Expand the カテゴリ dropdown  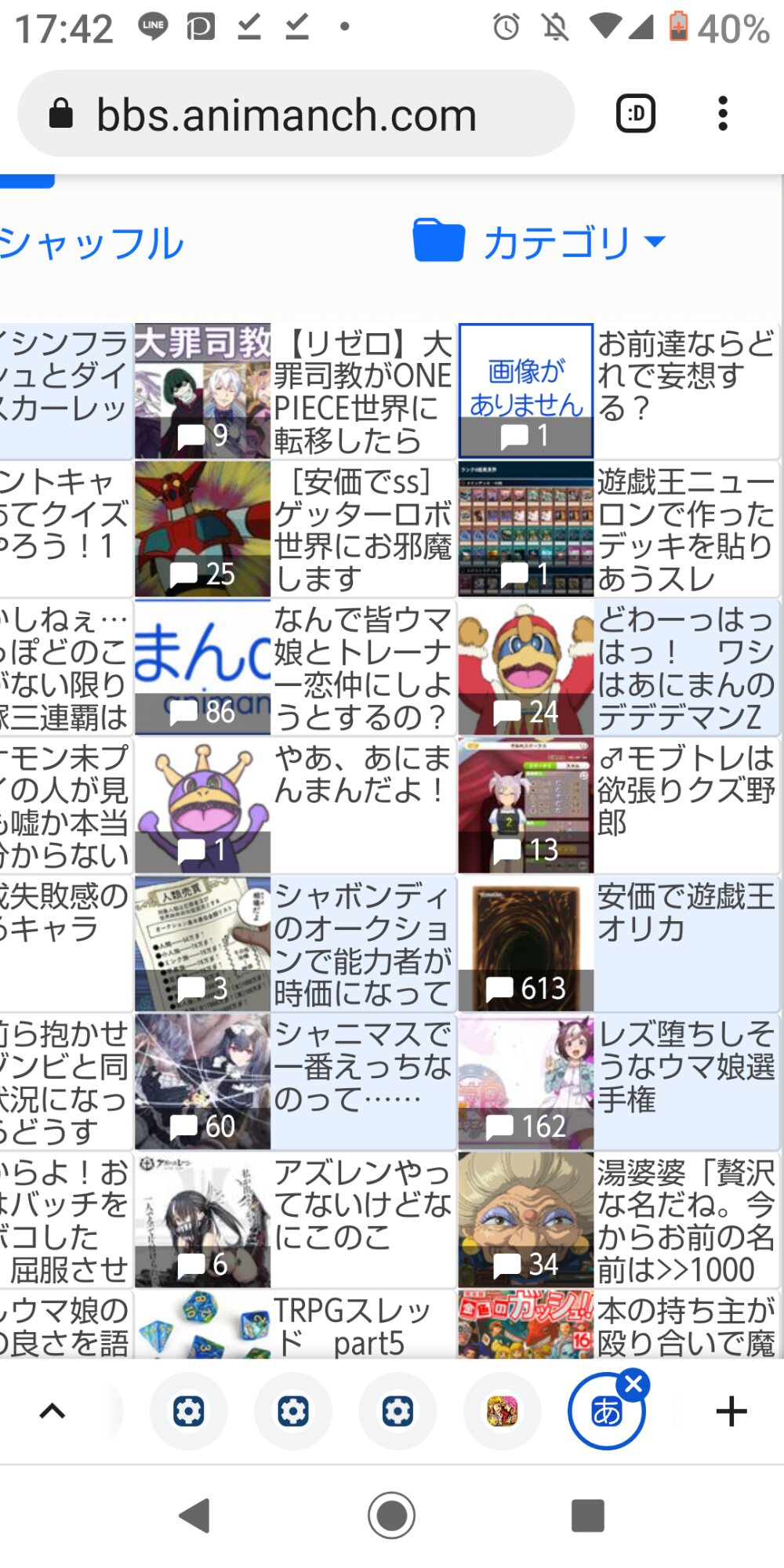pyautogui.click(x=539, y=242)
